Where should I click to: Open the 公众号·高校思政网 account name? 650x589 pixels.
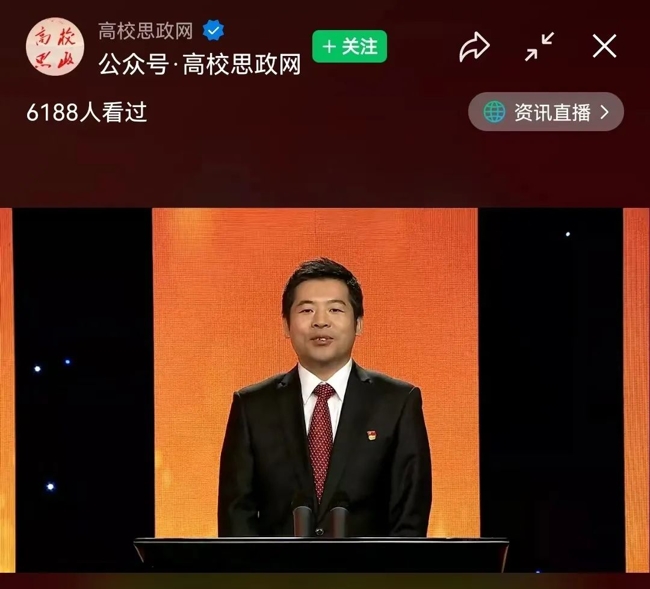coord(199,64)
